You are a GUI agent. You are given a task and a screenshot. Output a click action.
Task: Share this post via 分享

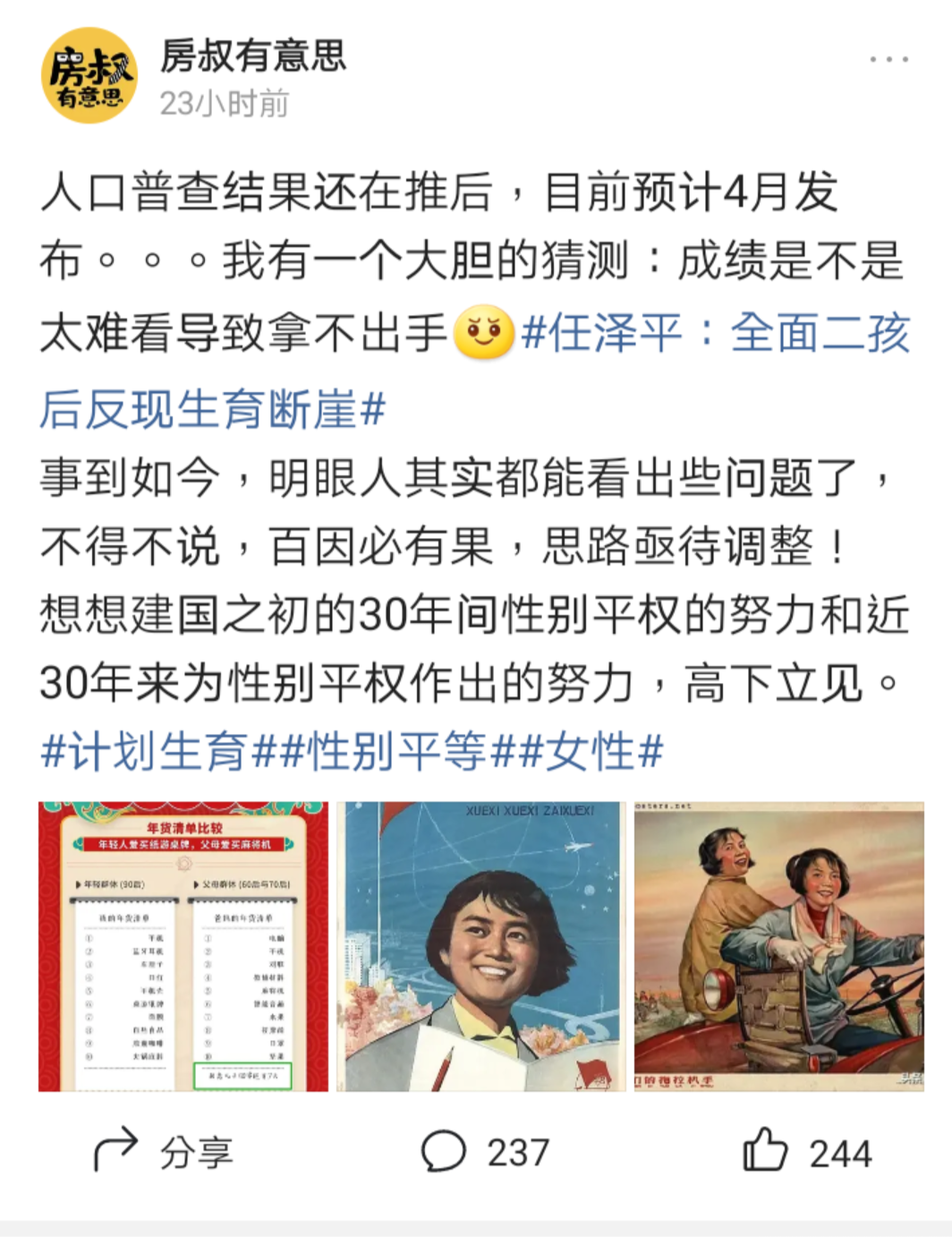click(164, 1152)
